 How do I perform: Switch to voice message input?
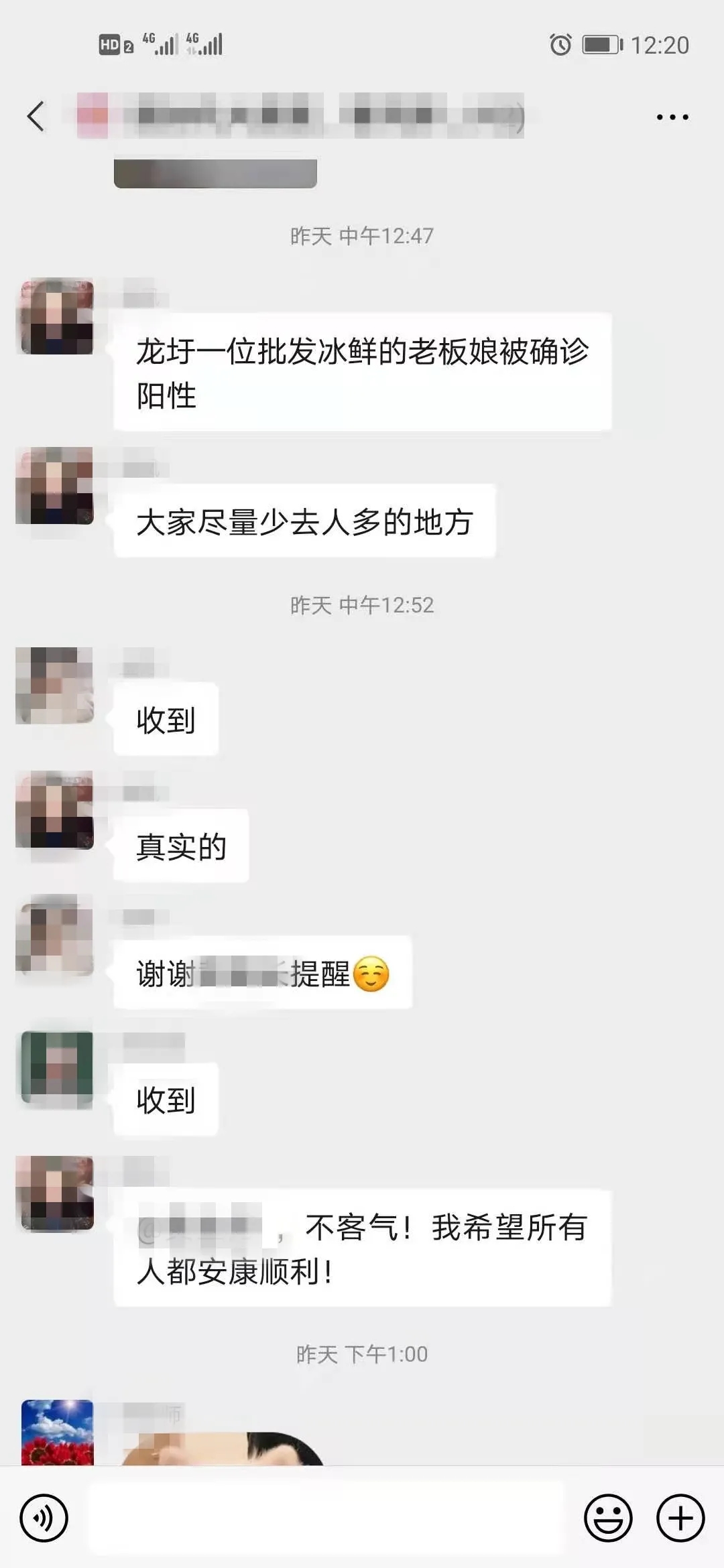coord(44,1518)
